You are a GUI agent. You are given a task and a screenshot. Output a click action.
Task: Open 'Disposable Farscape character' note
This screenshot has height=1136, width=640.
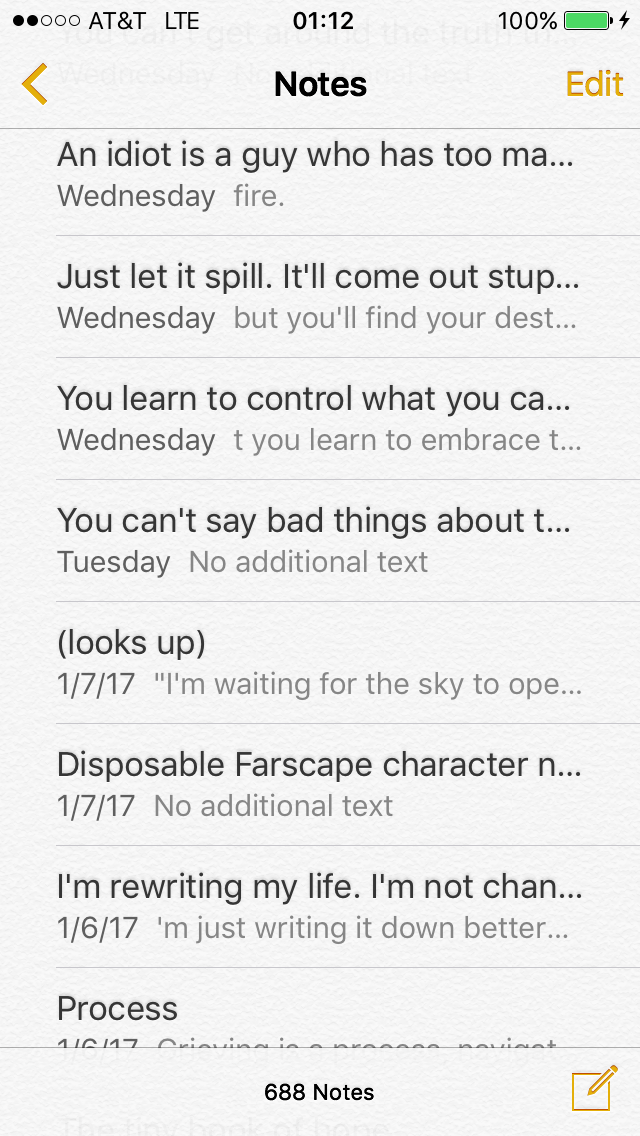pyautogui.click(x=318, y=784)
